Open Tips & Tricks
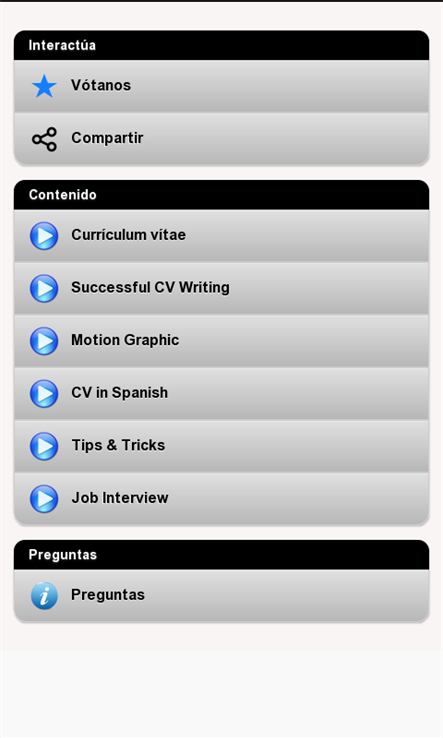 pyautogui.click(x=221, y=446)
